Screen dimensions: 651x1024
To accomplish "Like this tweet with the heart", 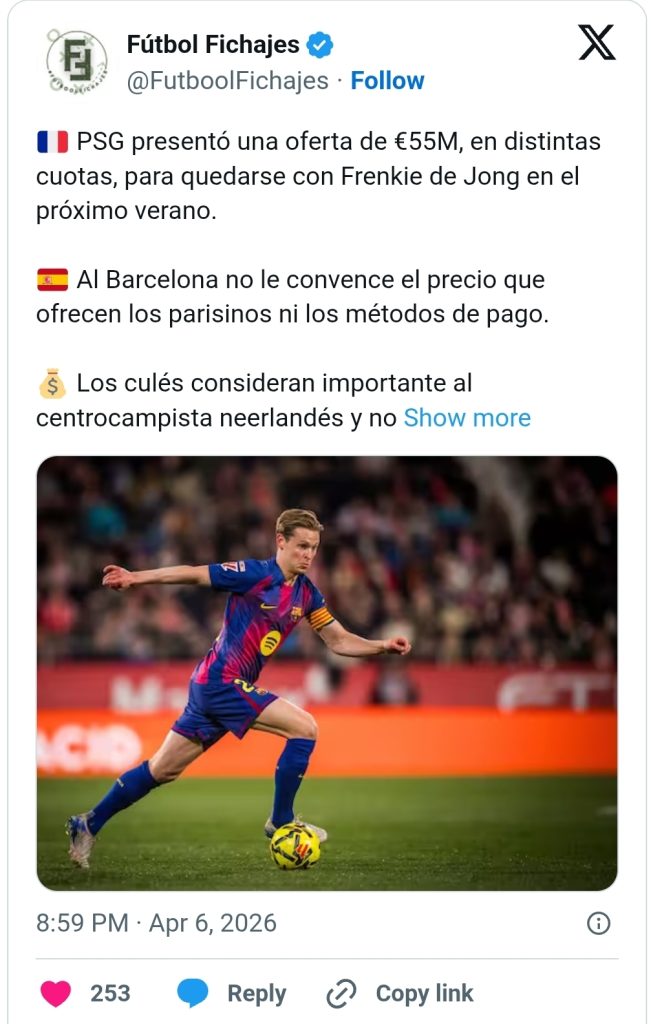I will coord(56,993).
